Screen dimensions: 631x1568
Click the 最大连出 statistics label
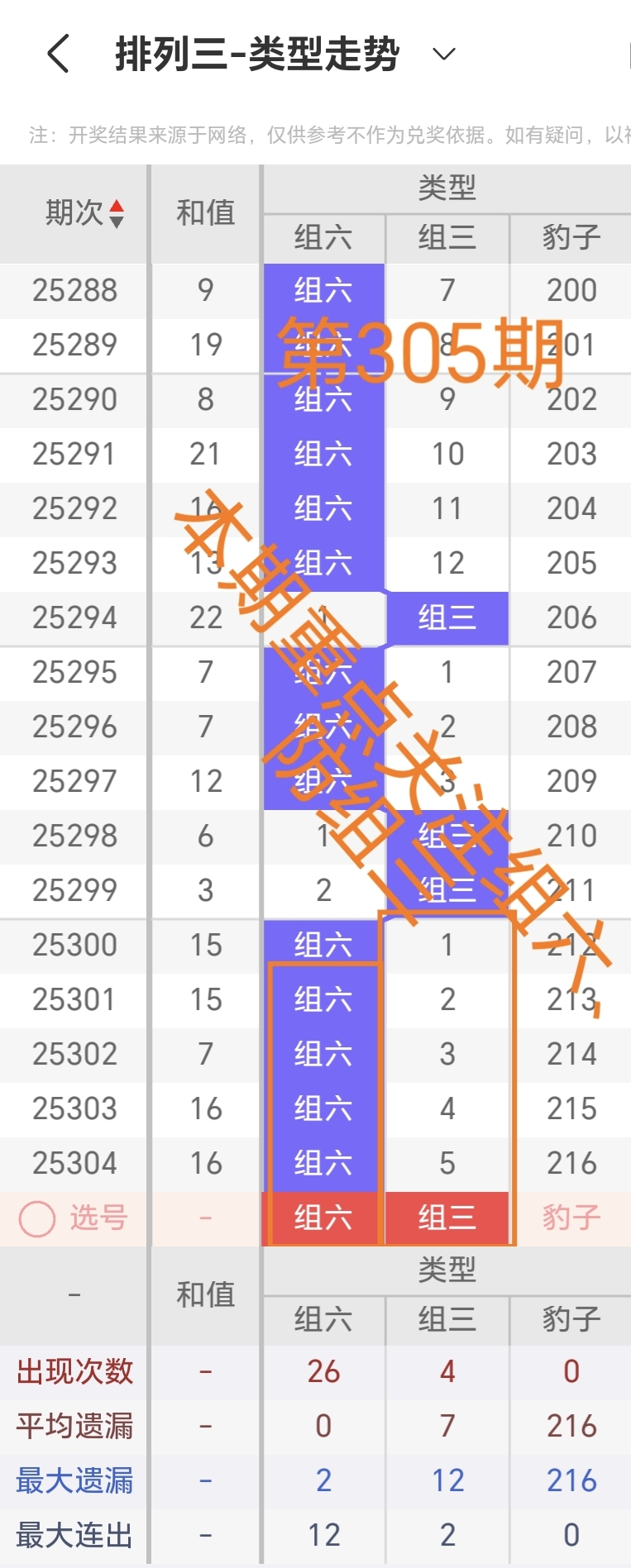(x=73, y=1534)
